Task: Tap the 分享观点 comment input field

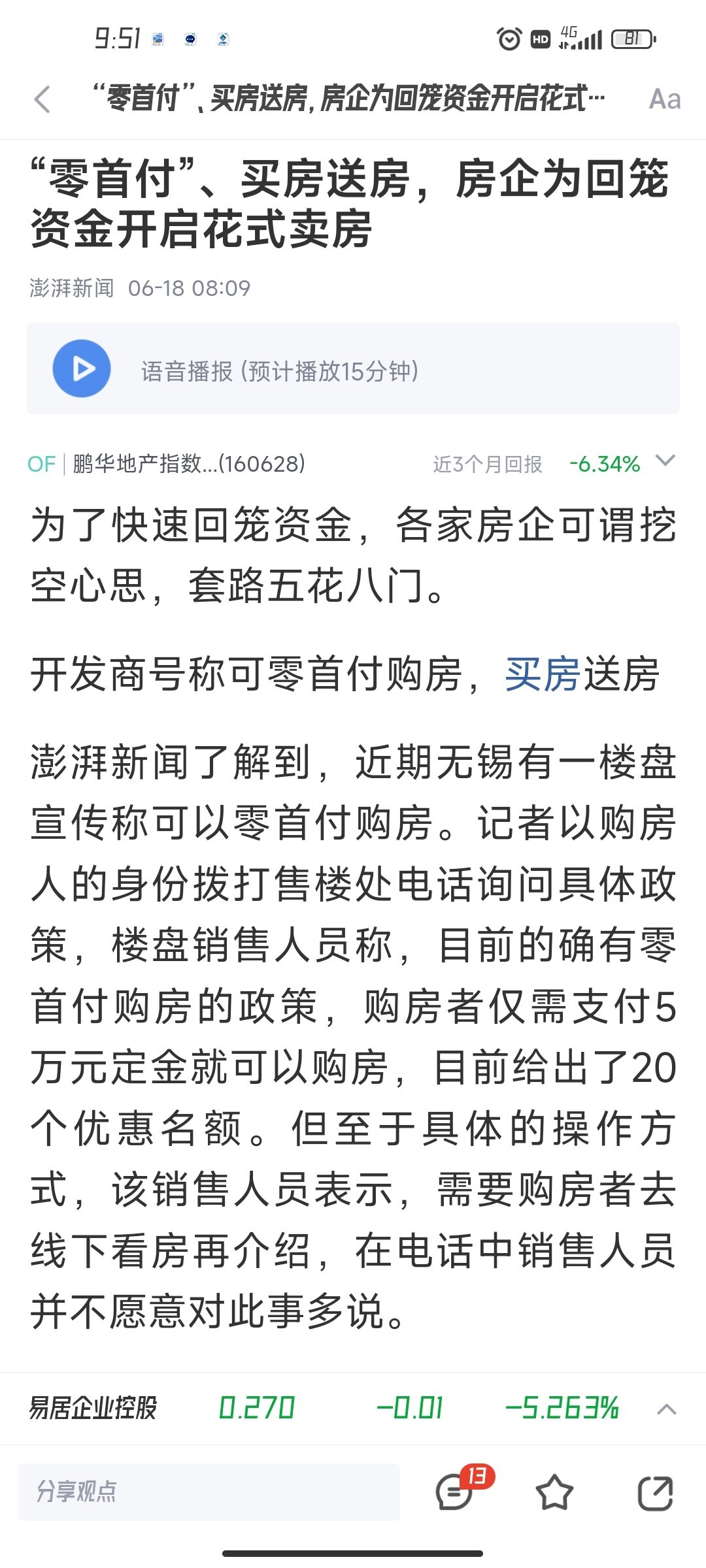Action: [209, 1492]
